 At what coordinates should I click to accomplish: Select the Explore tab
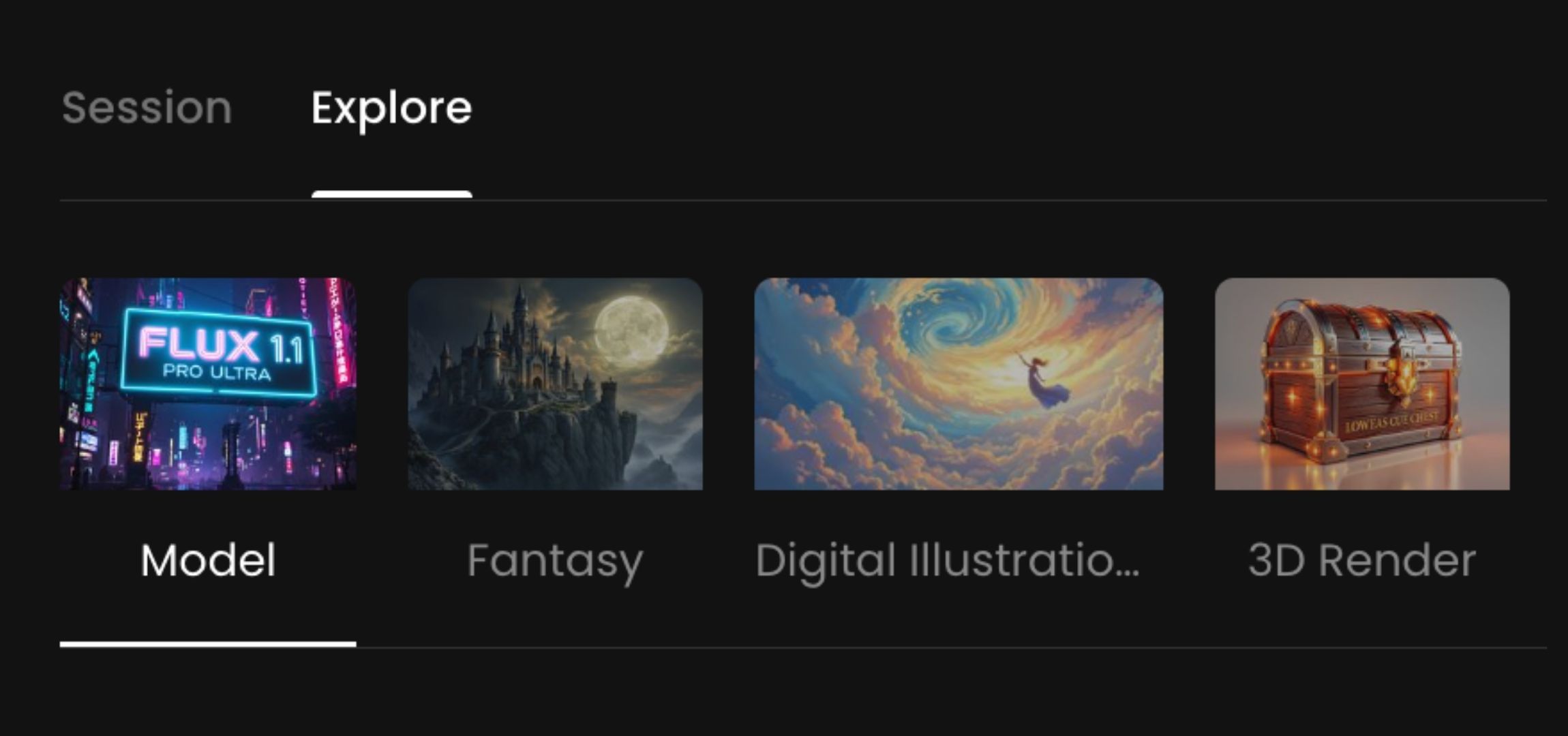pyautogui.click(x=391, y=108)
